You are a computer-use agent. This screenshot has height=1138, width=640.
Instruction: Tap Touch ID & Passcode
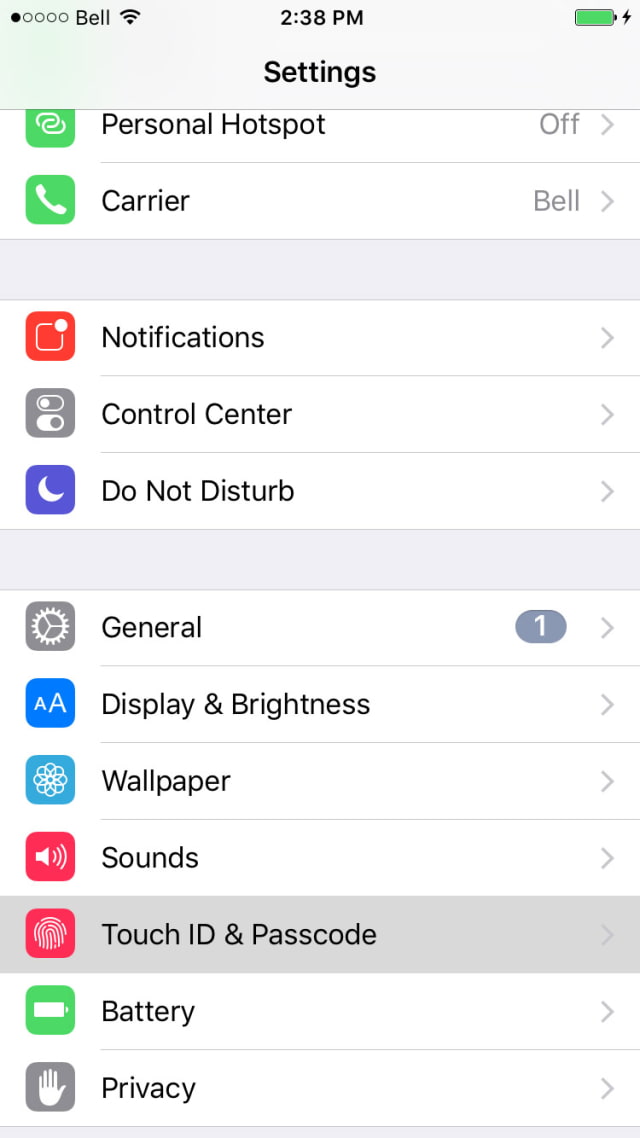[x=320, y=935]
